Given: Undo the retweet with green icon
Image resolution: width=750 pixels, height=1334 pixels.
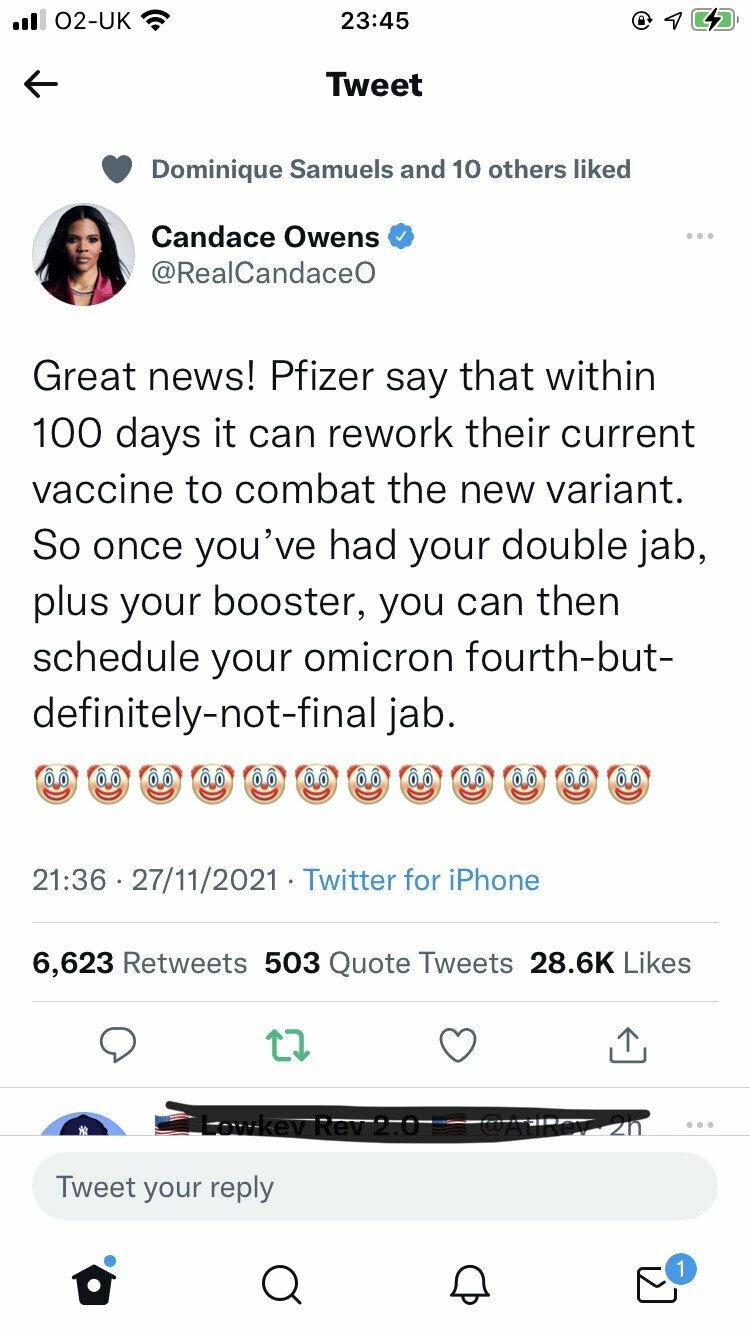Looking at the screenshot, I should [288, 1045].
